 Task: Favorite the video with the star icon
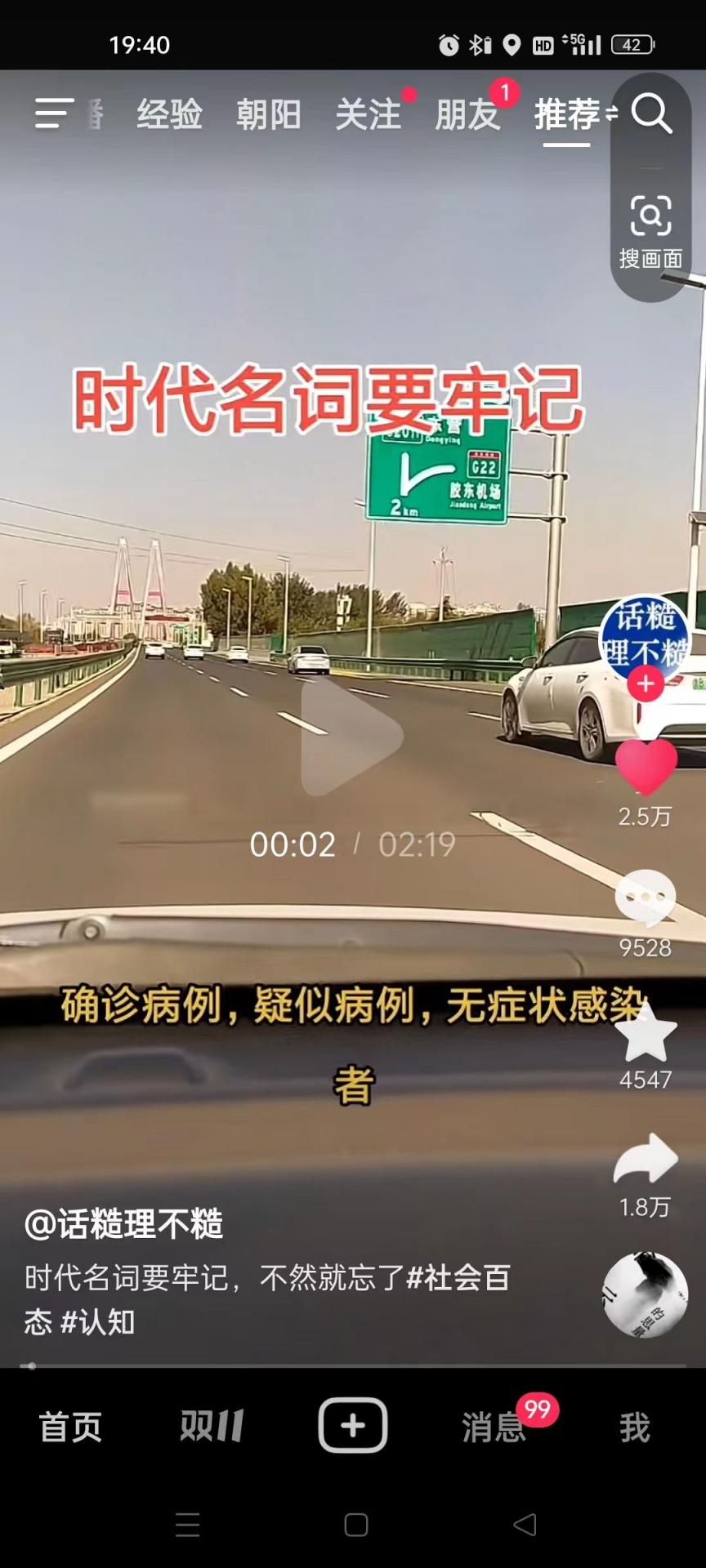[x=646, y=1032]
